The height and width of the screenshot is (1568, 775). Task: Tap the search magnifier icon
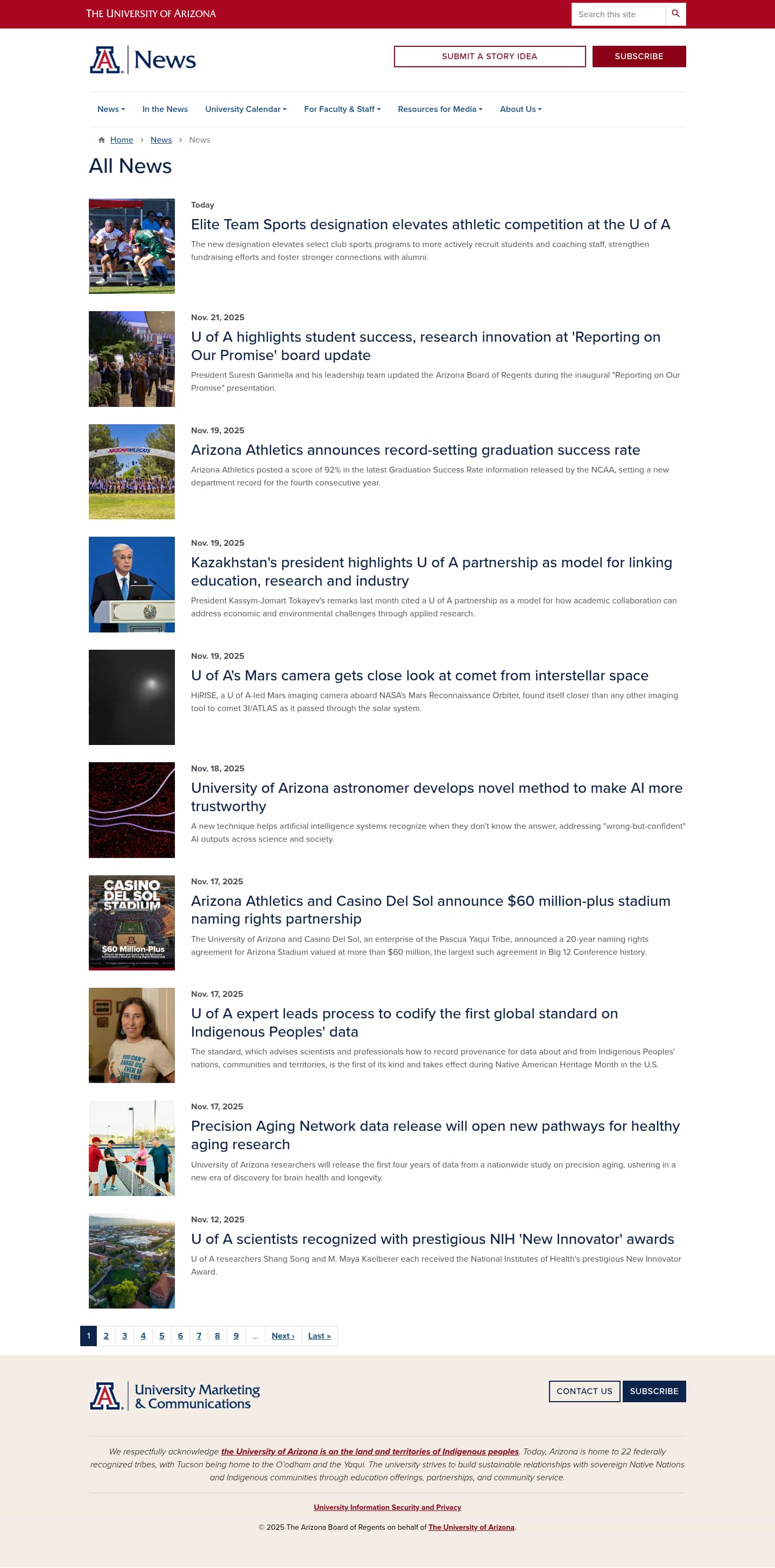pos(675,14)
